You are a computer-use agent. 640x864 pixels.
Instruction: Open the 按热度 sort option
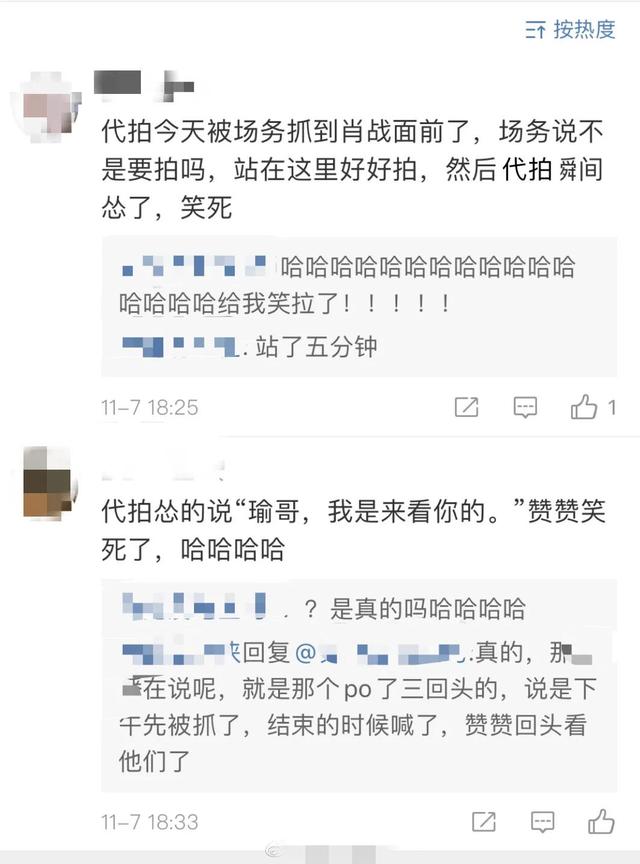570,30
